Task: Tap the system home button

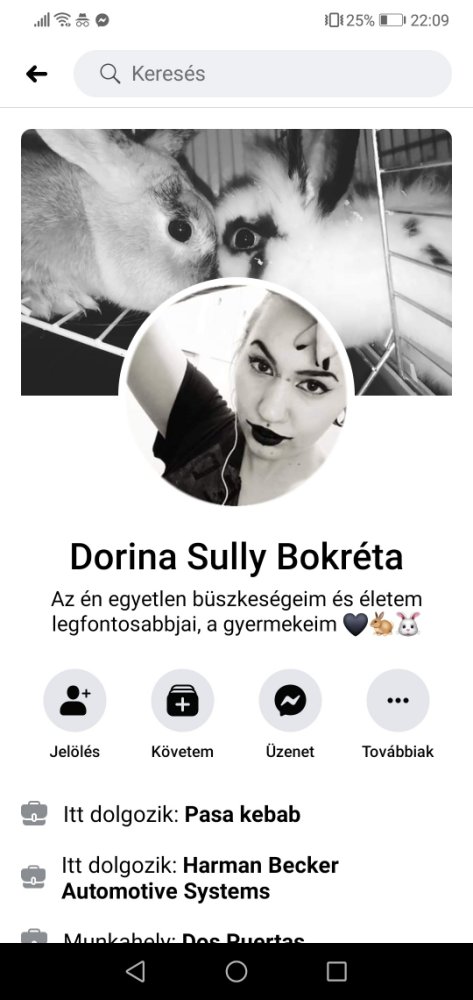Action: tap(236, 971)
